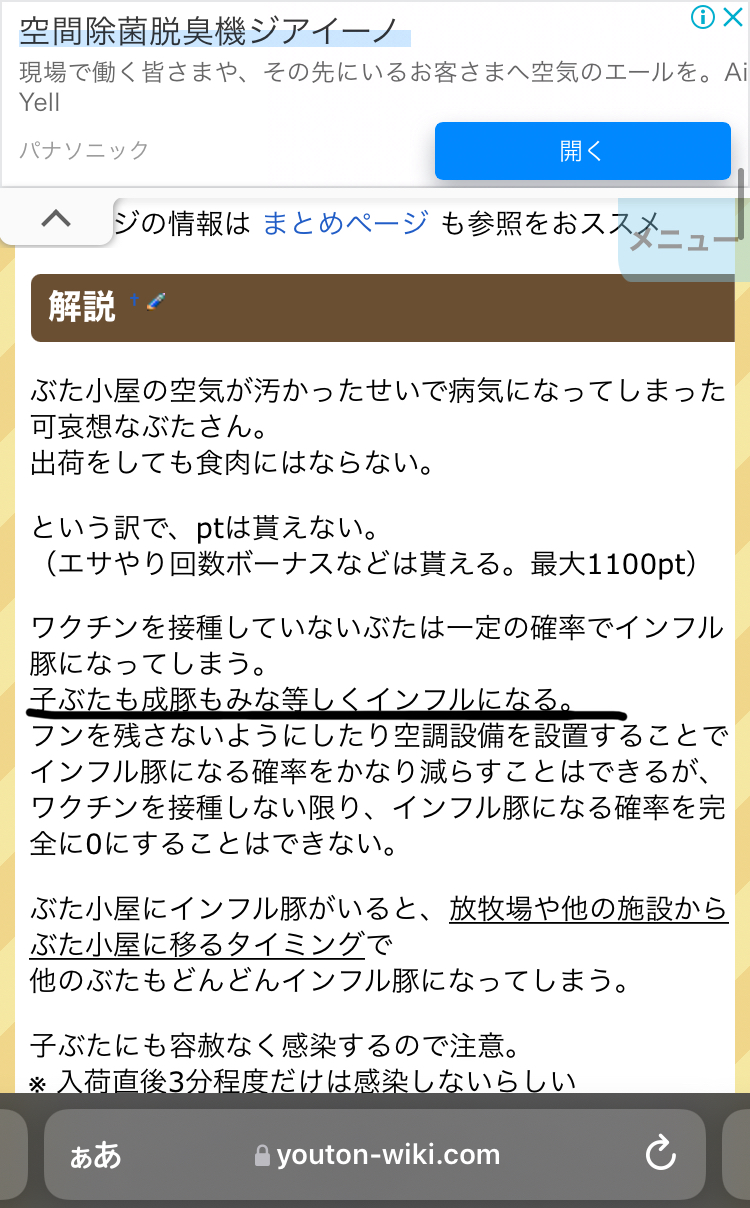Reload the page with the refresh icon
The height and width of the screenshot is (1208, 750).
tap(661, 1155)
